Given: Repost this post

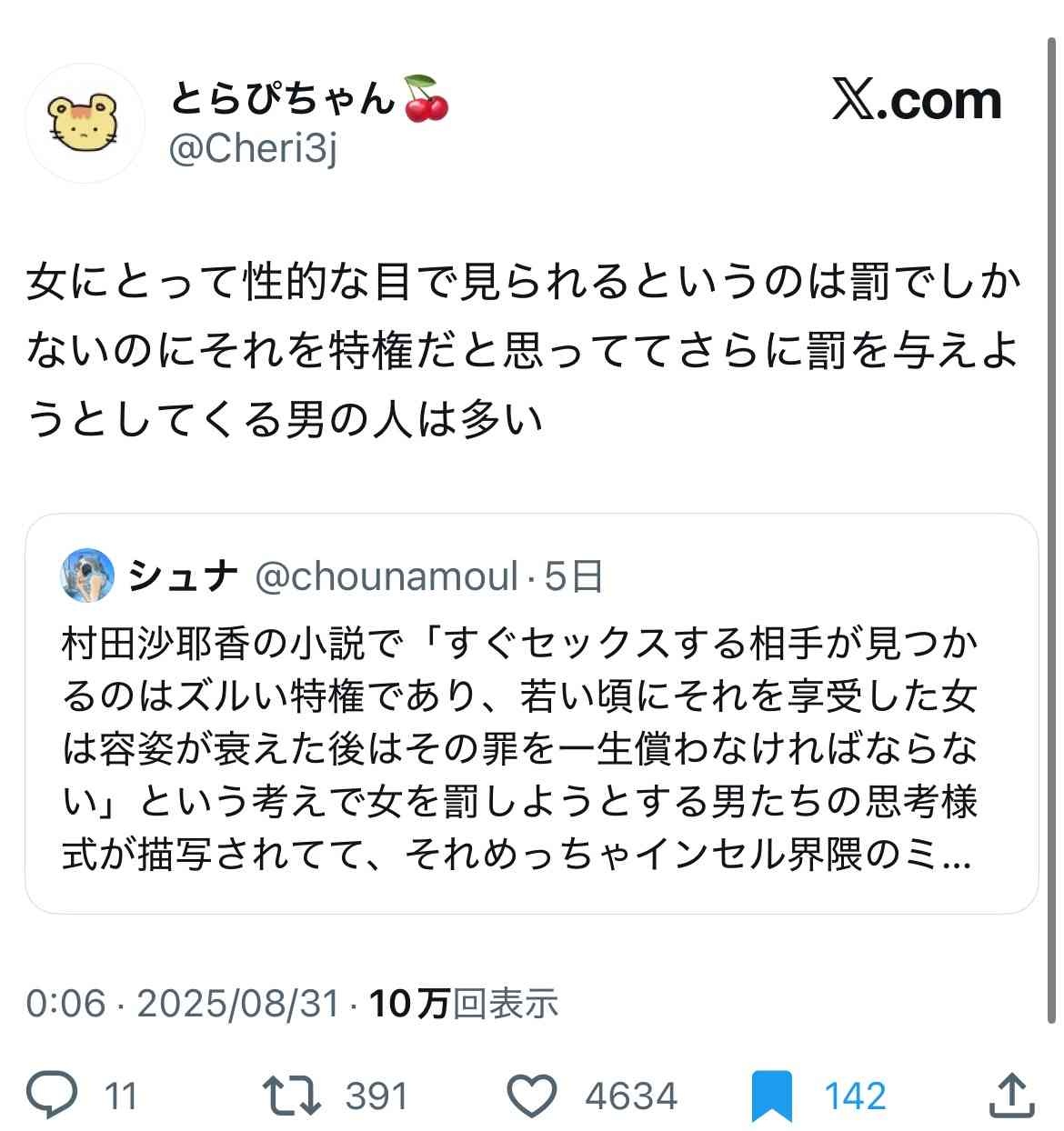Looking at the screenshot, I should (x=291, y=1095).
